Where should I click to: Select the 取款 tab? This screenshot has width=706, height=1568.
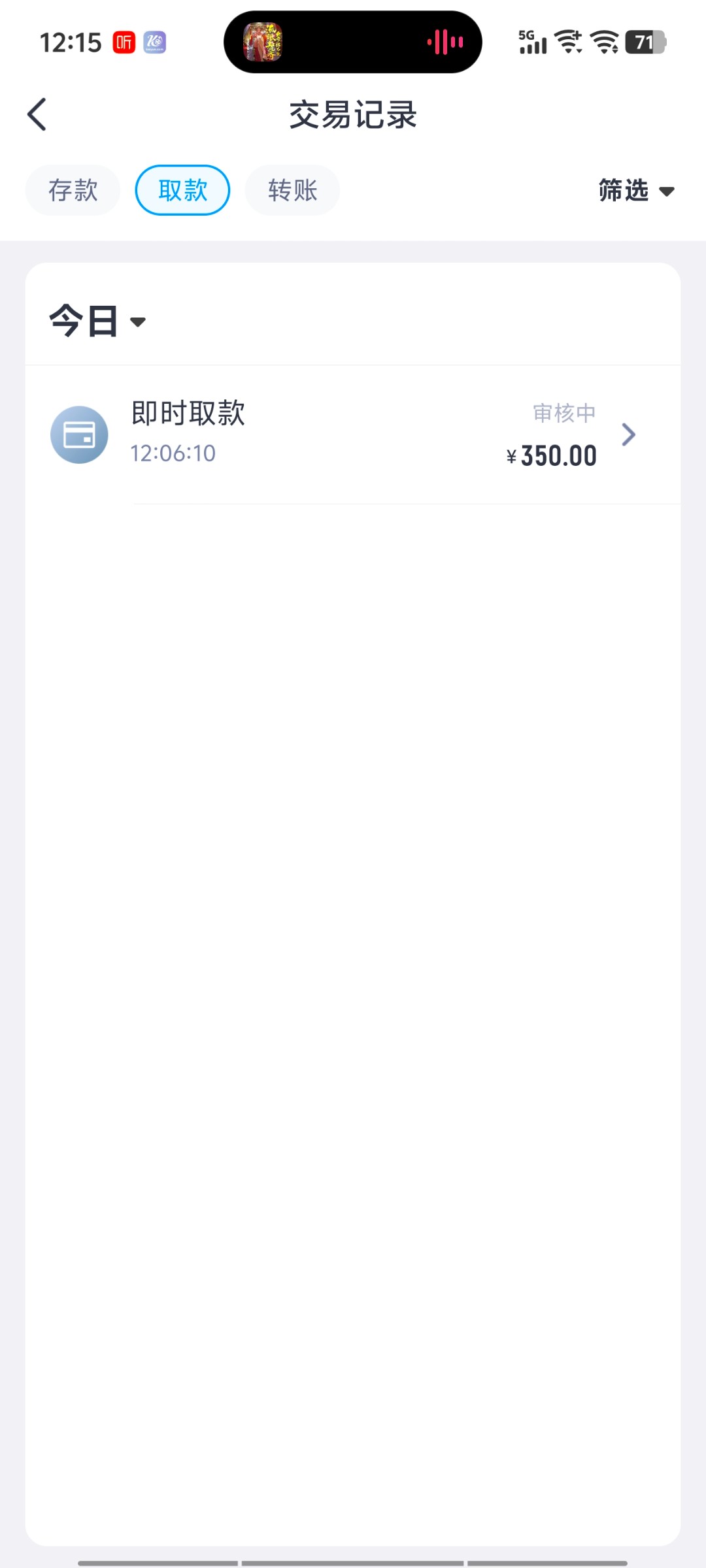pos(182,190)
